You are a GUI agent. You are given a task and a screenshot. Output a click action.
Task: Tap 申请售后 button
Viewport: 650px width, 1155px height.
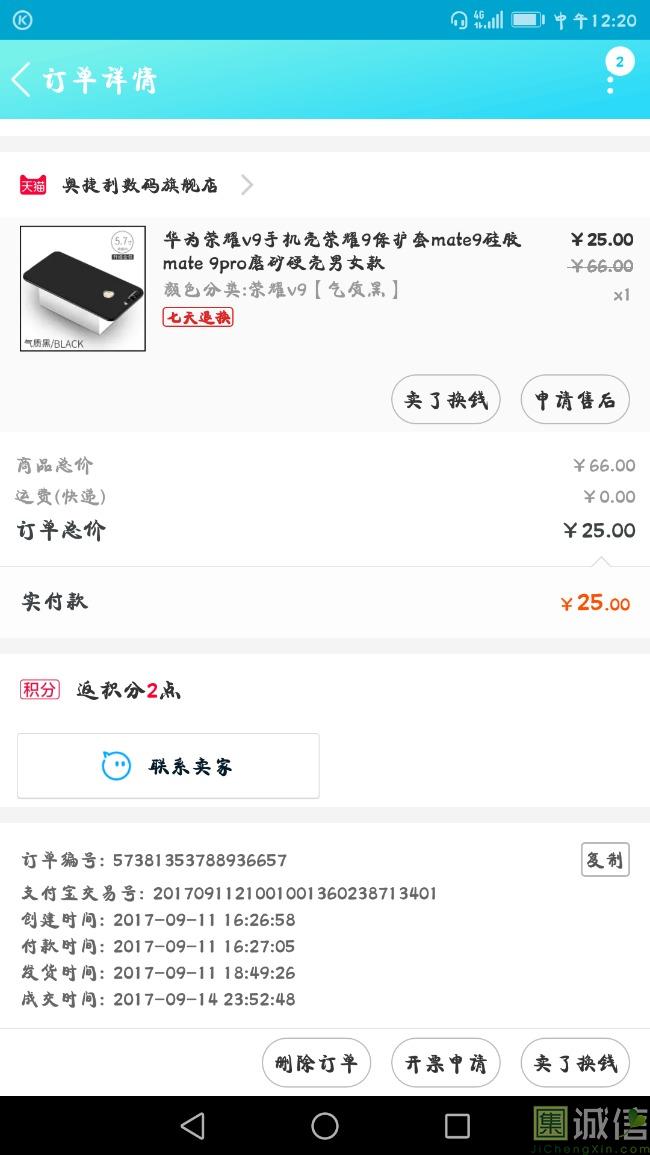point(575,399)
